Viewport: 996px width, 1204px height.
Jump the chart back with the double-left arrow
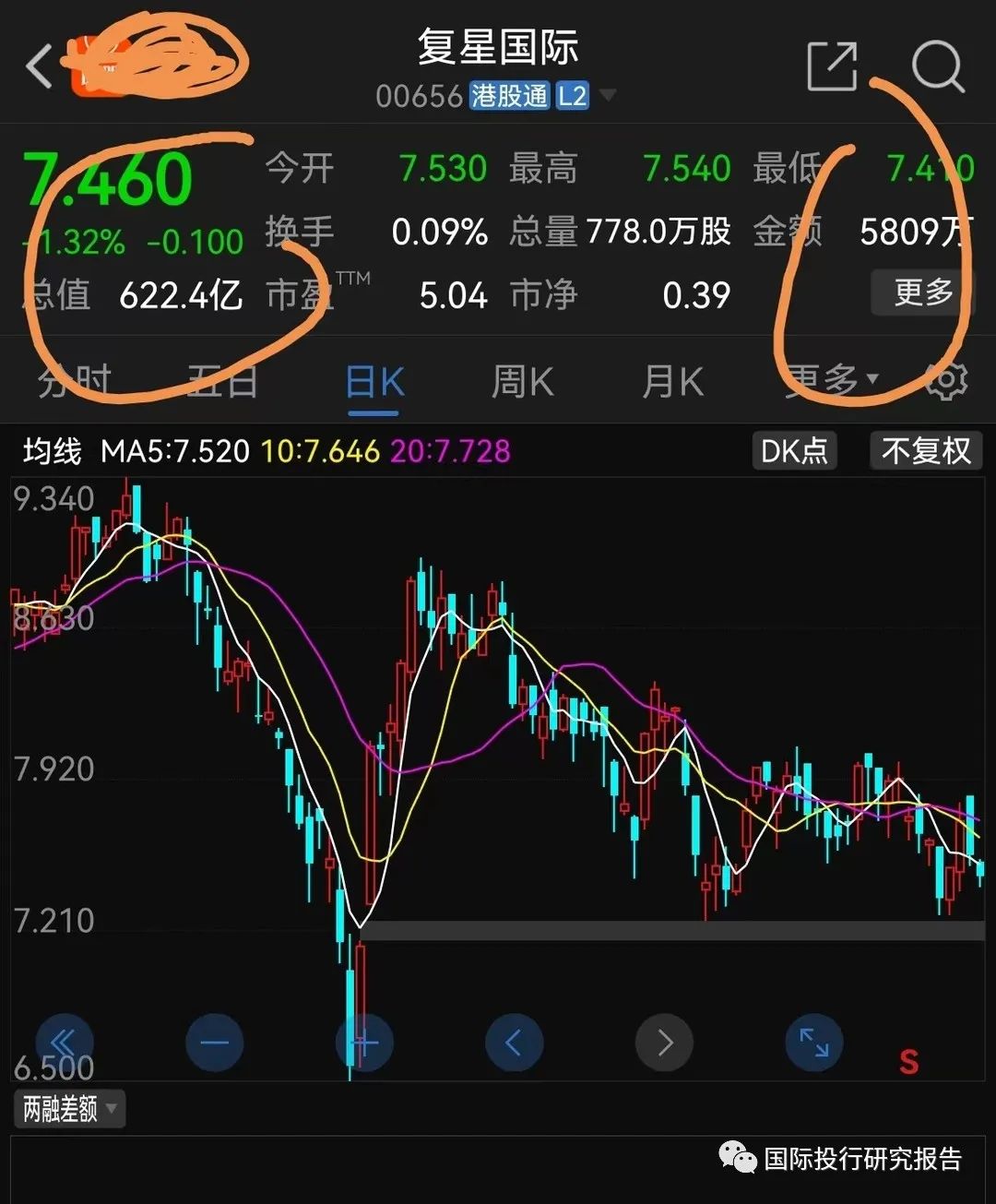pos(64,1043)
